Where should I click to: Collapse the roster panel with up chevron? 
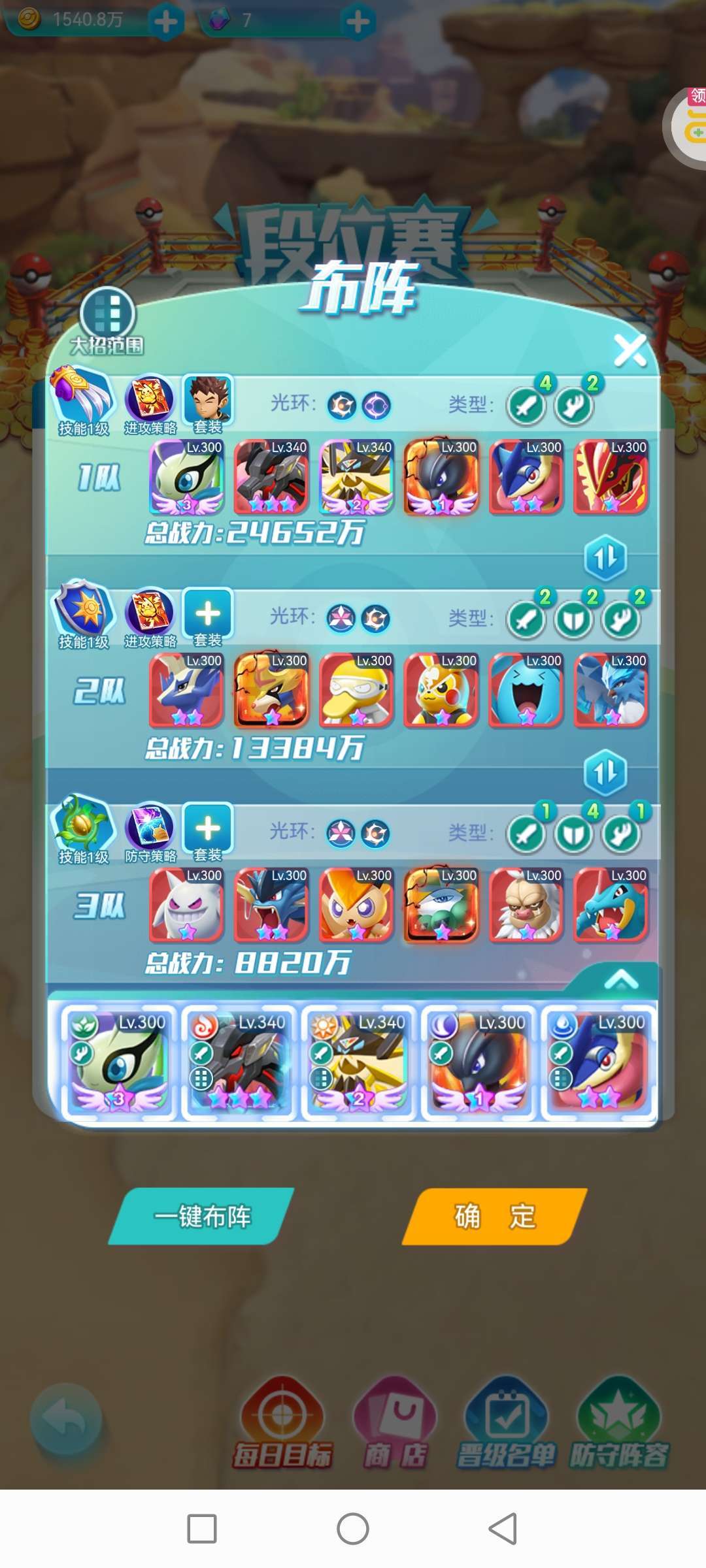click(x=620, y=979)
